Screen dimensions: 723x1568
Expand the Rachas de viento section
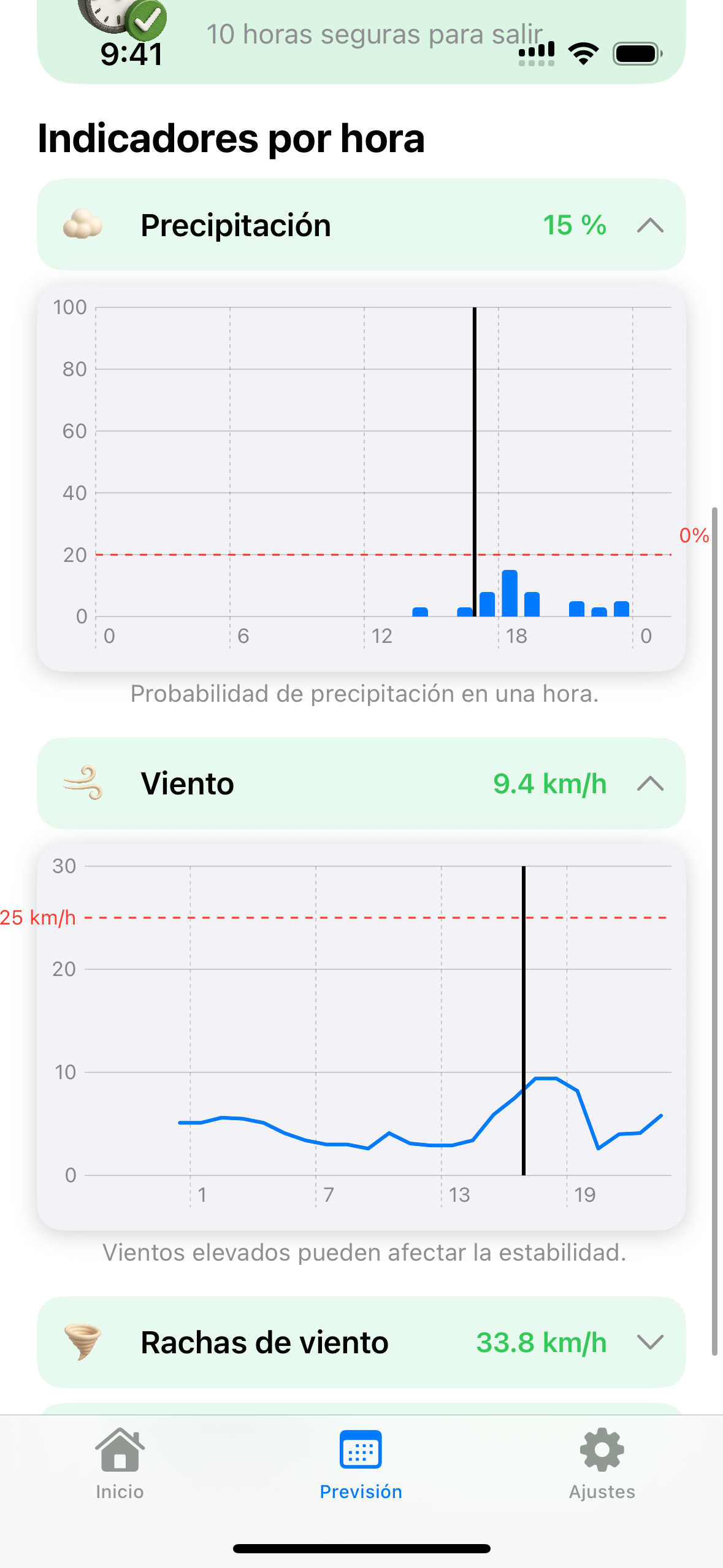click(x=651, y=1342)
